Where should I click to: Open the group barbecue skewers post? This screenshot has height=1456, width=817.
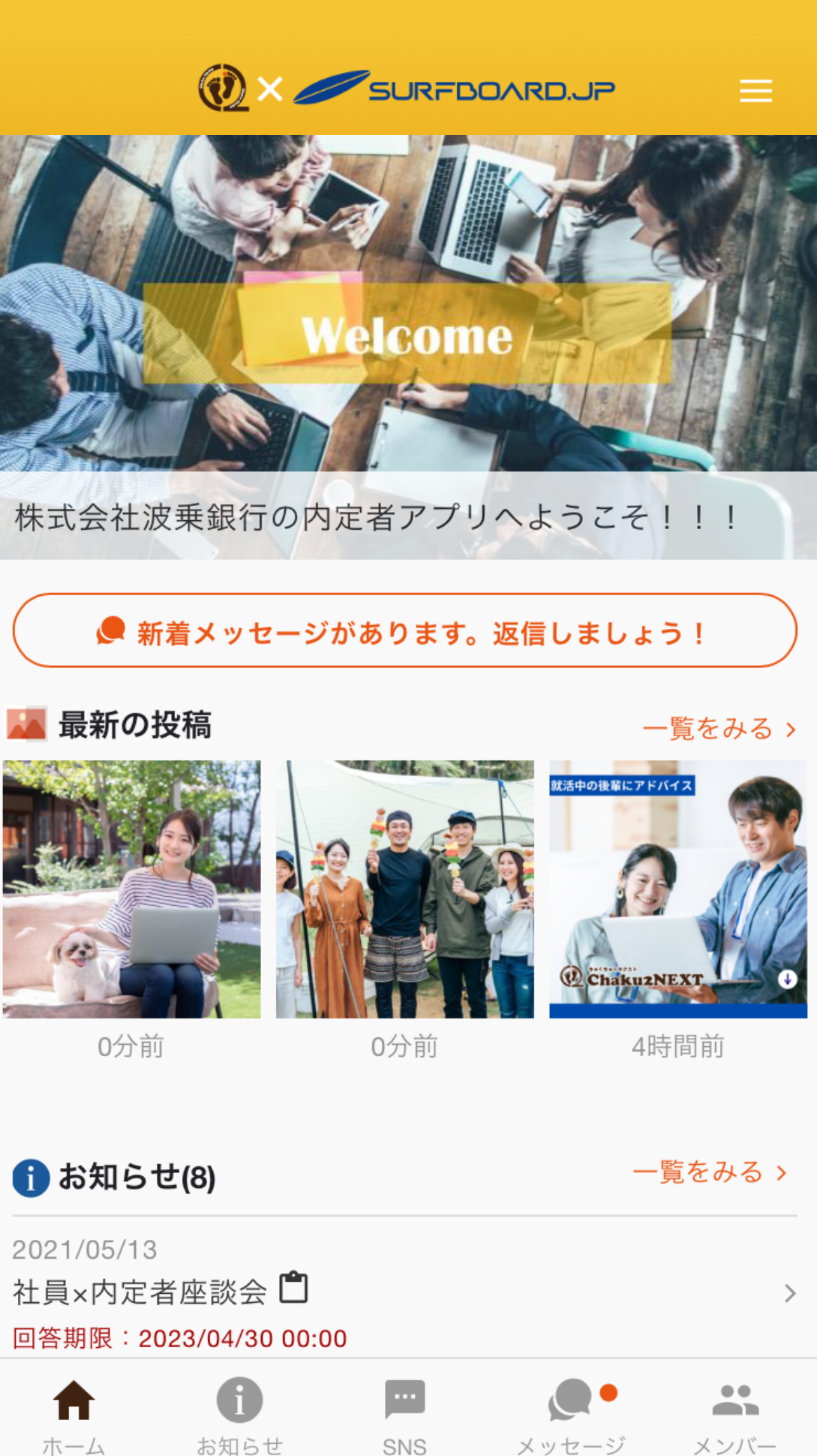[405, 889]
